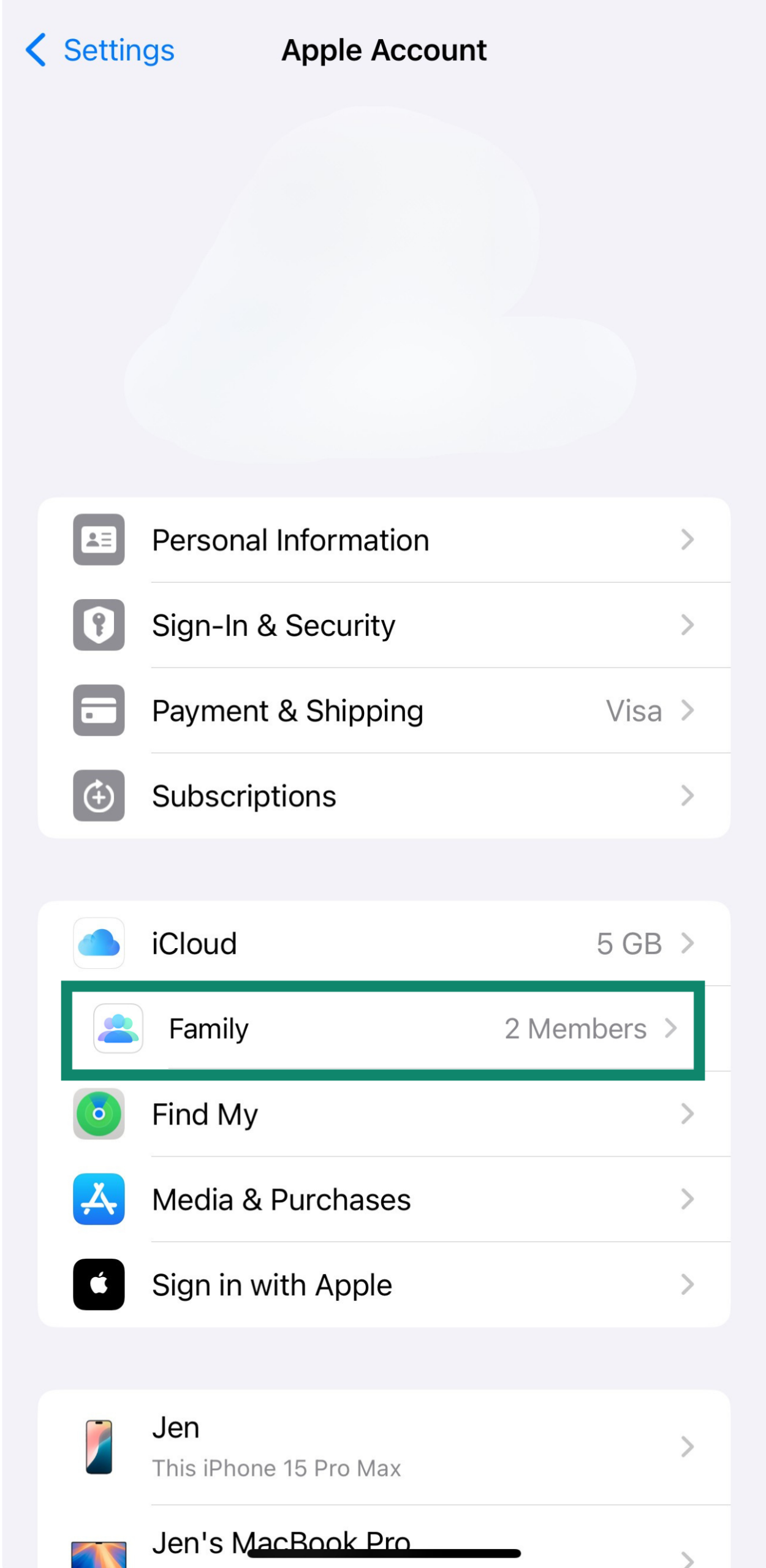Select the Personal Information contact card icon
The height and width of the screenshot is (1568, 766).
[x=99, y=540]
